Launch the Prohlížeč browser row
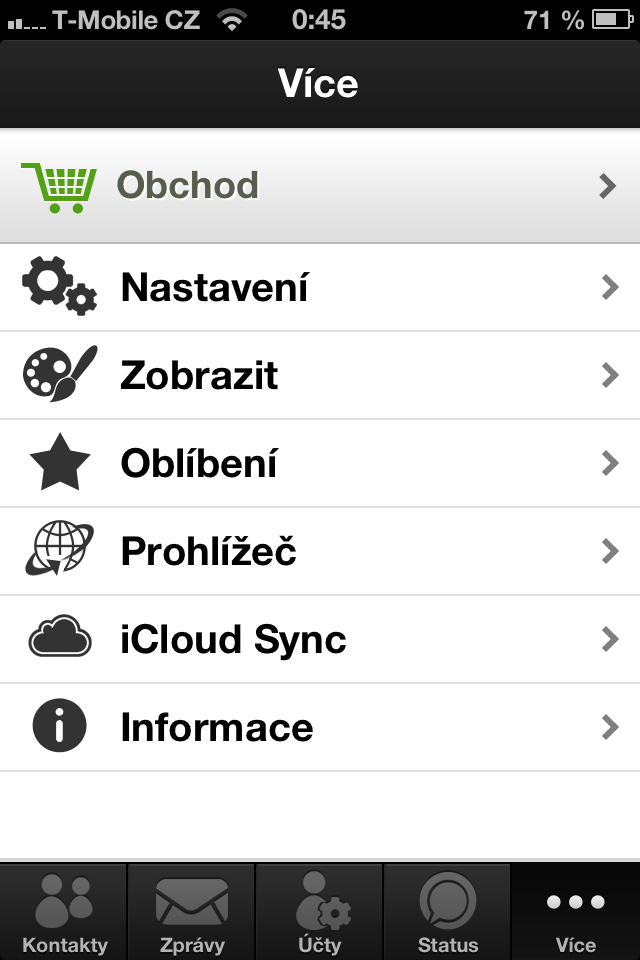Screen dimensions: 640x960 click(320, 552)
